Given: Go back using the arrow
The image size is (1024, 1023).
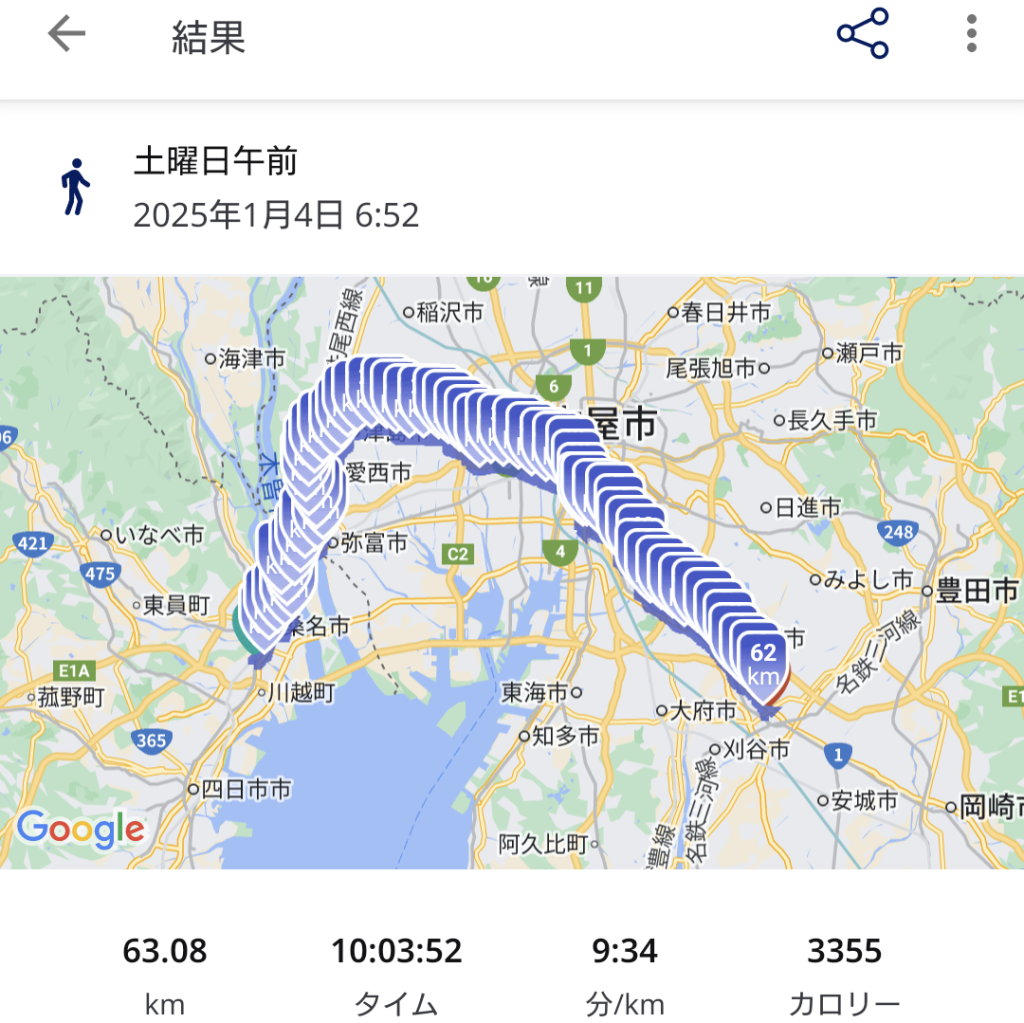Looking at the screenshot, I should (67, 35).
